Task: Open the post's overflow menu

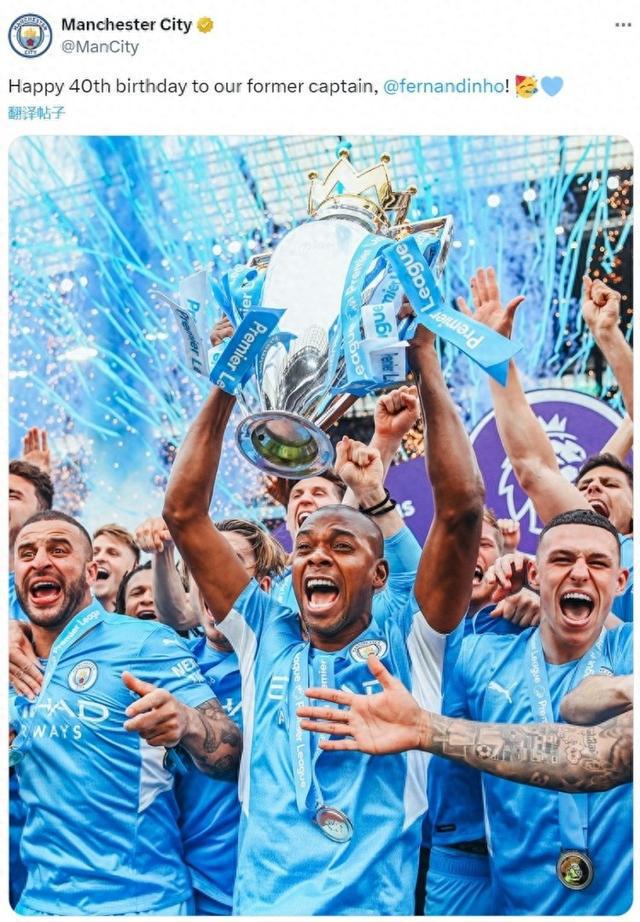Action: [622, 24]
